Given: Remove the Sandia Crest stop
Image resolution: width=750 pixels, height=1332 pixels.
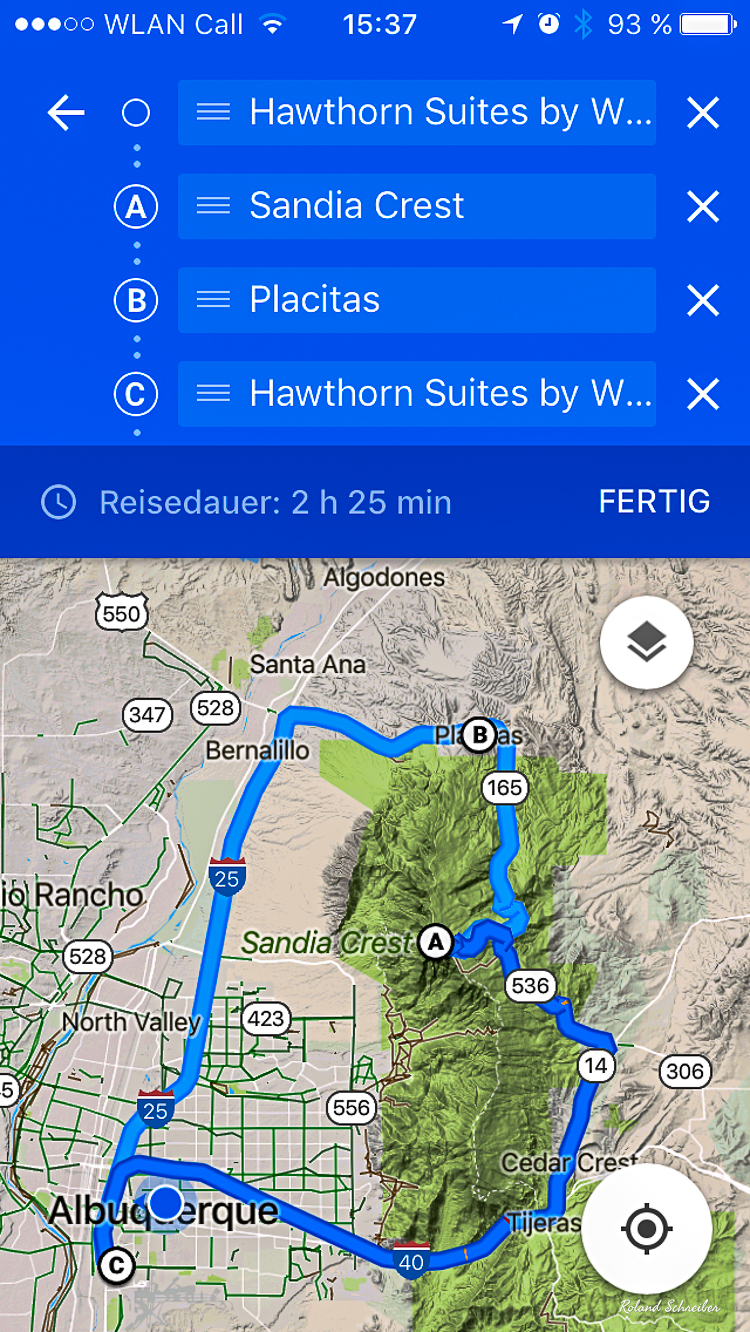Looking at the screenshot, I should pyautogui.click(x=703, y=207).
